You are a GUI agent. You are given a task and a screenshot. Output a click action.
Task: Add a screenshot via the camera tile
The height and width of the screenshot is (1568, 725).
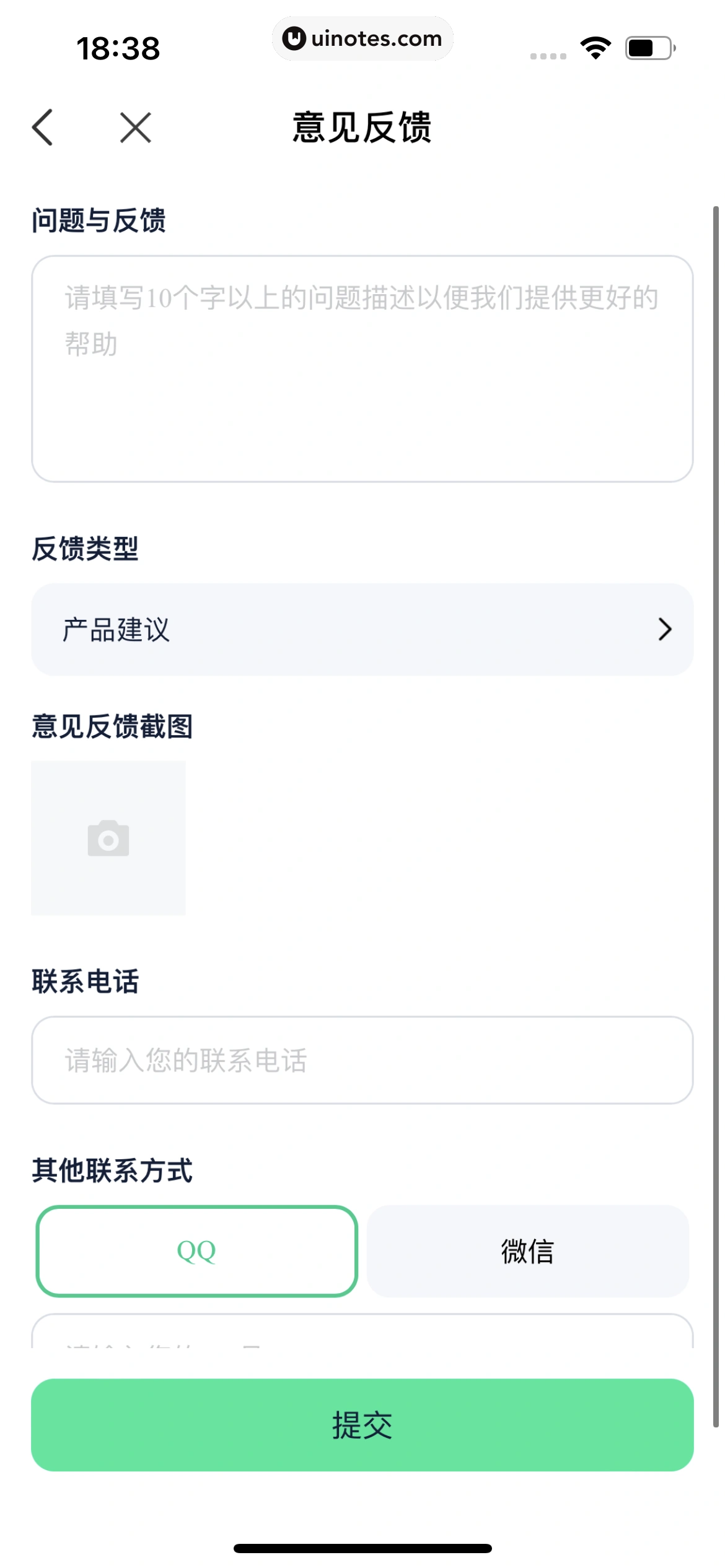coord(108,838)
